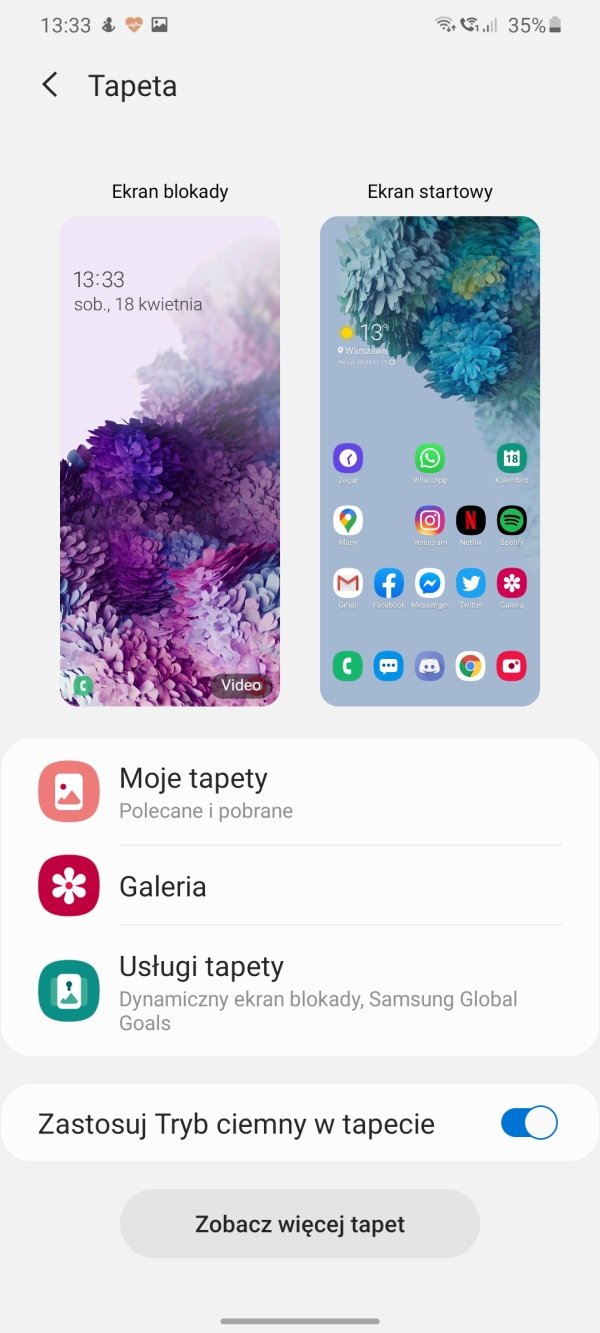Open the Ekran startowy wallpaper preview
Image resolution: width=600 pixels, height=1333 pixels.
pyautogui.click(x=430, y=461)
